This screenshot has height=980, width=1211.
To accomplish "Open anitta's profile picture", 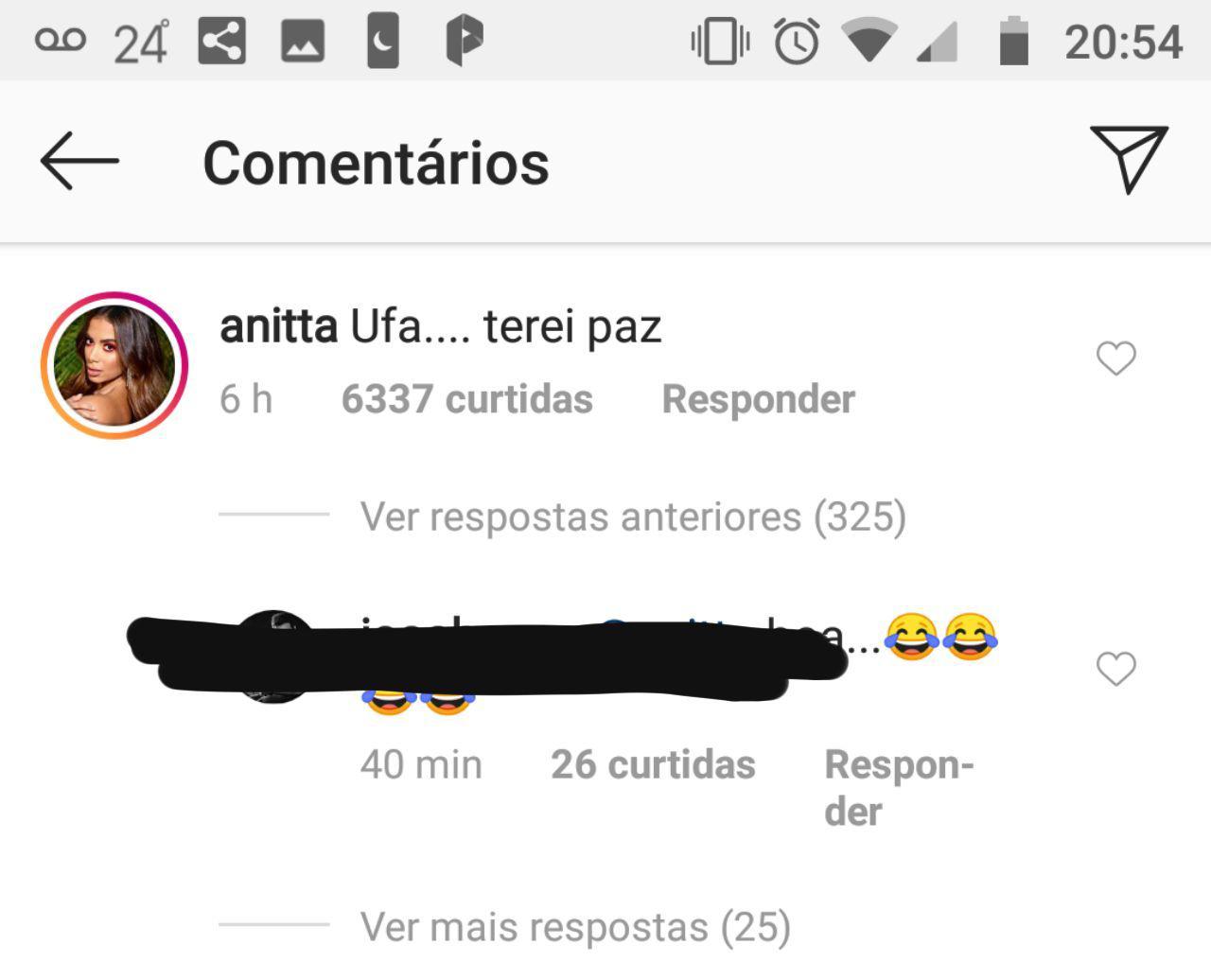I will point(114,365).
